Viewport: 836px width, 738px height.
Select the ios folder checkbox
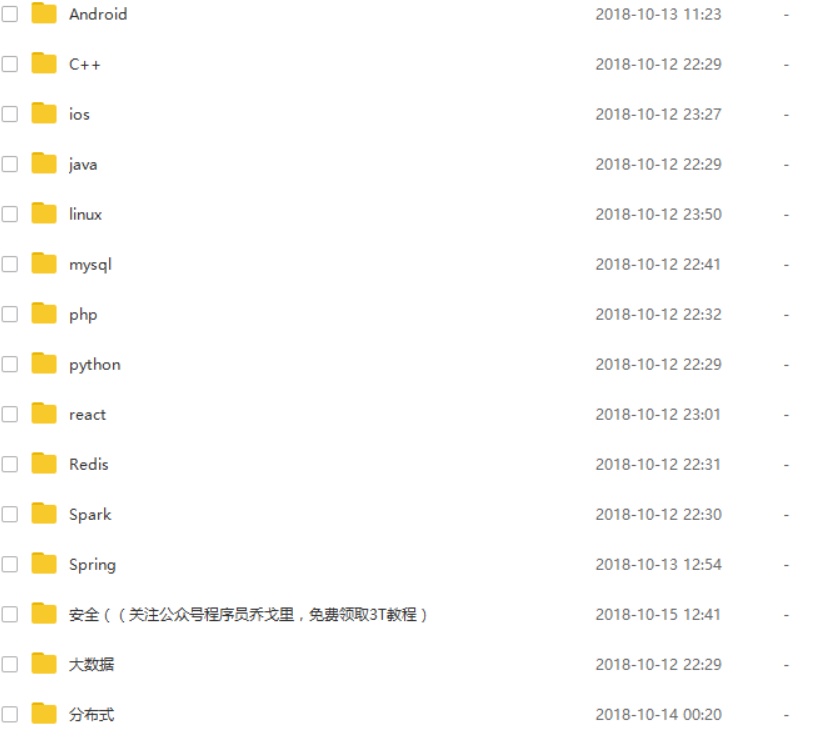coord(10,114)
